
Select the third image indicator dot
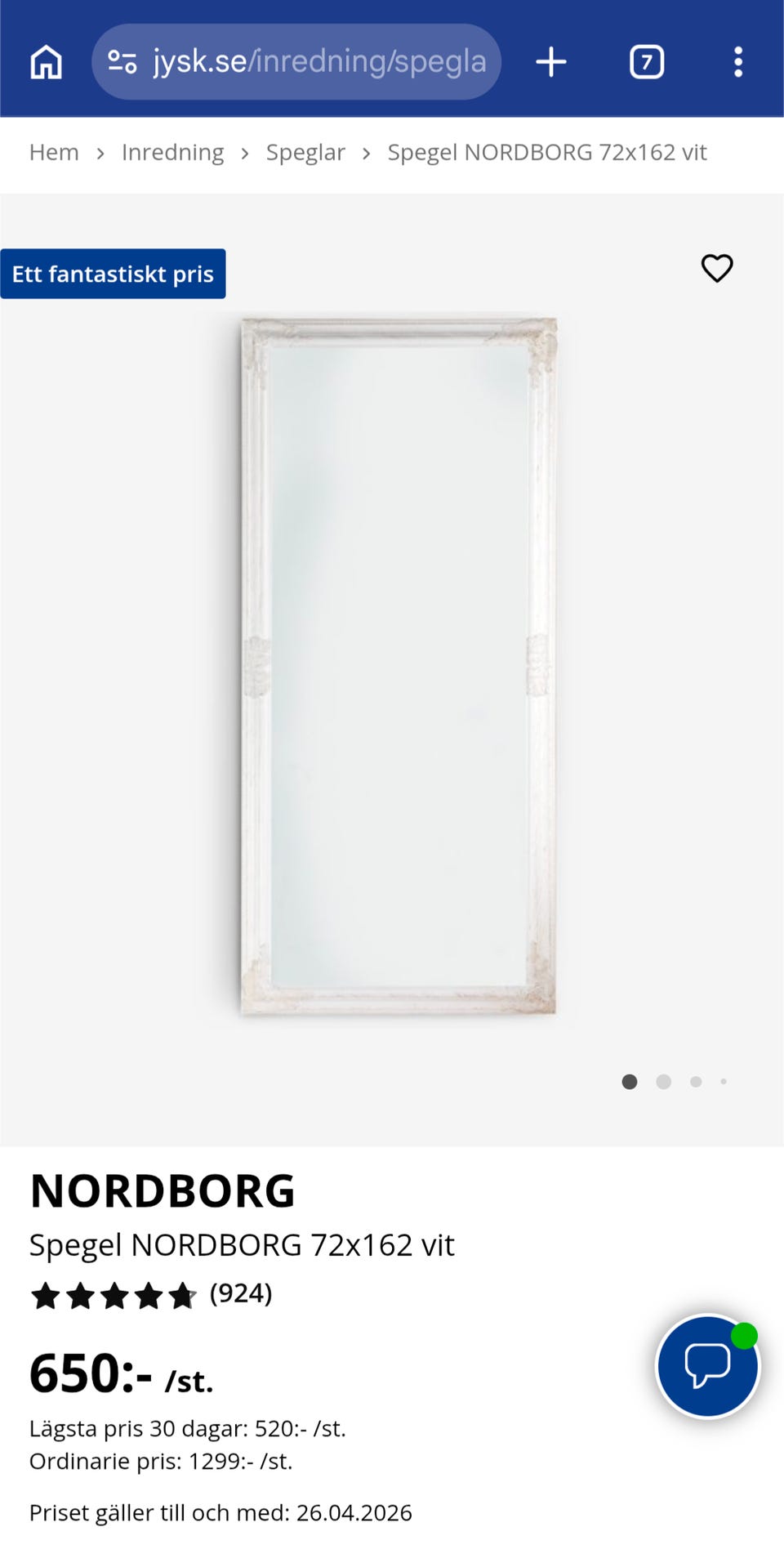[697, 1081]
